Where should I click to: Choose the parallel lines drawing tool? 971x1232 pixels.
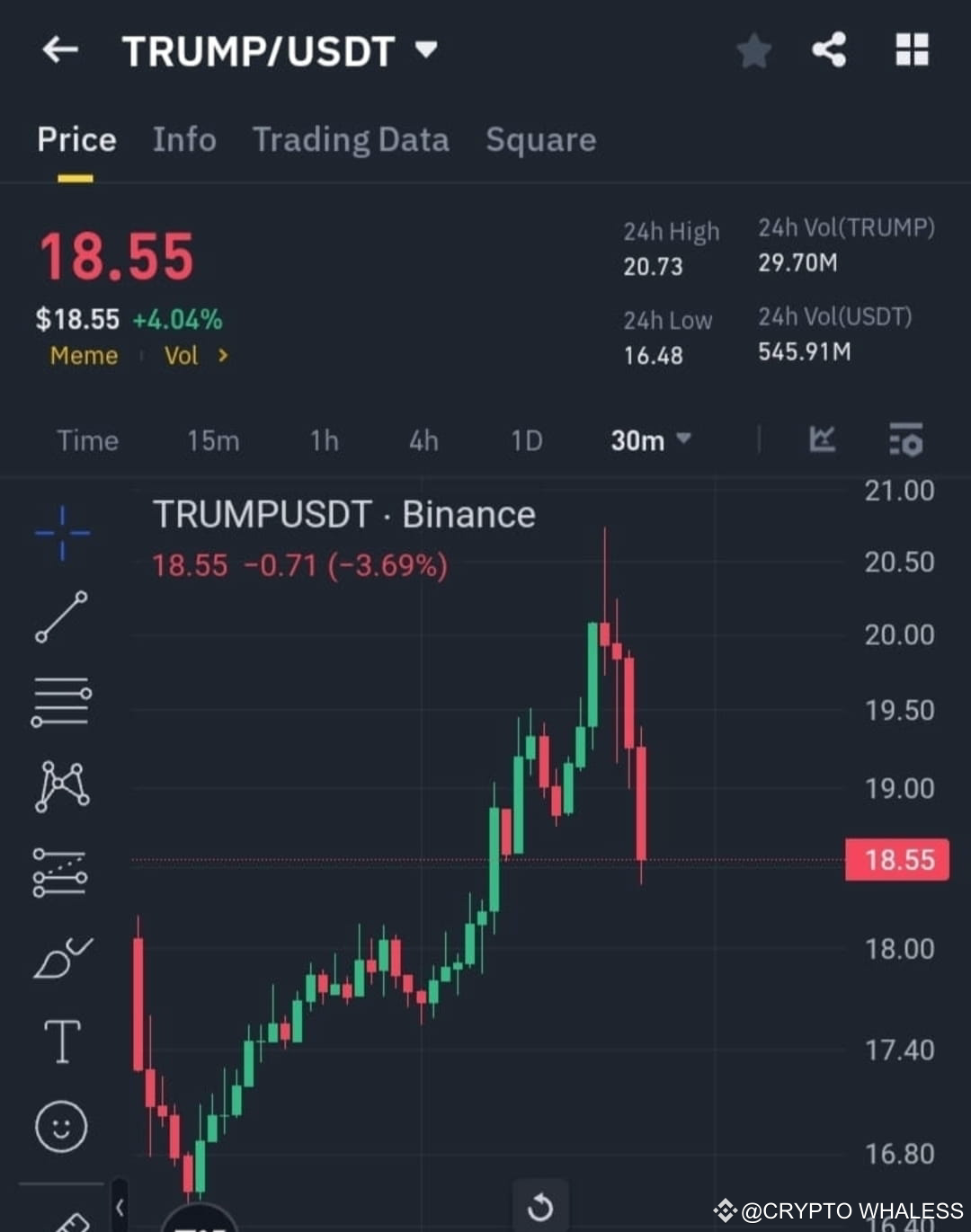coord(61,700)
